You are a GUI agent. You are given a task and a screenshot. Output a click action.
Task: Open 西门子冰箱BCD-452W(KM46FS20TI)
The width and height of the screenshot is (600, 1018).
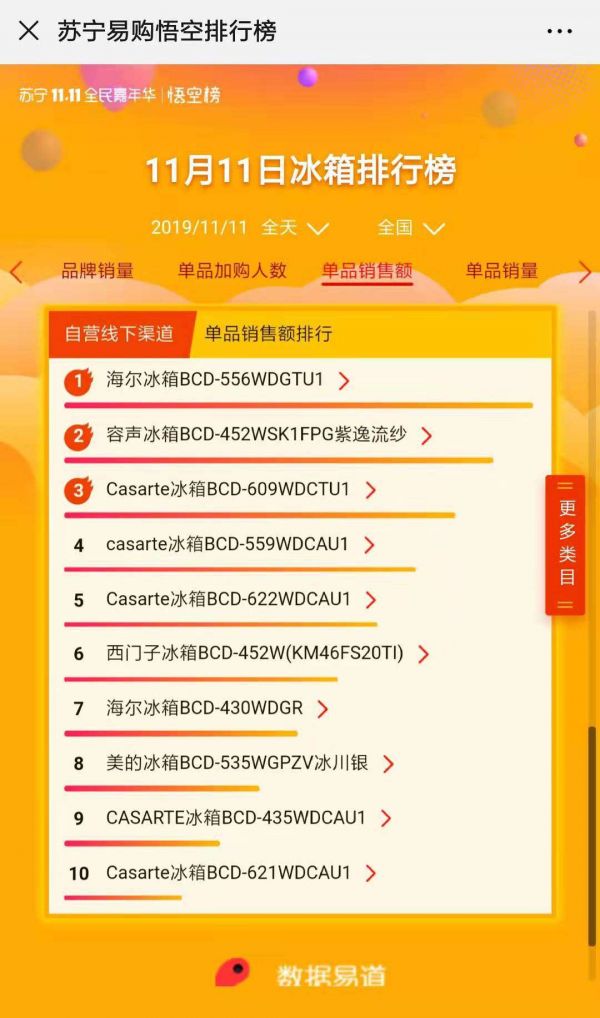click(x=255, y=654)
